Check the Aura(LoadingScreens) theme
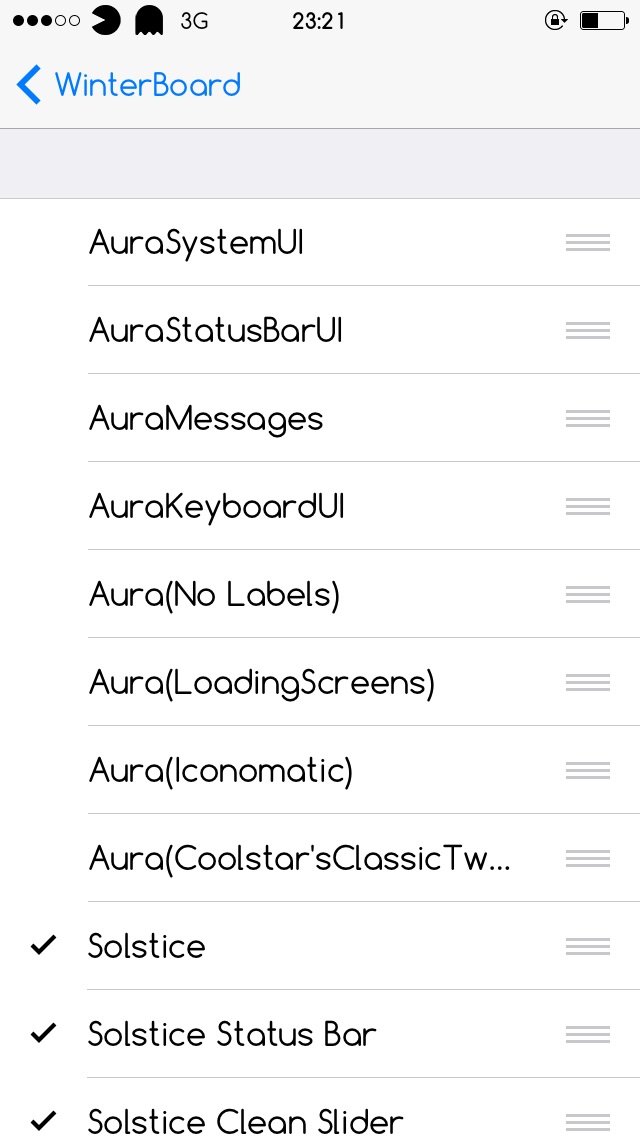Image resolution: width=640 pixels, height=1136 pixels. point(320,682)
